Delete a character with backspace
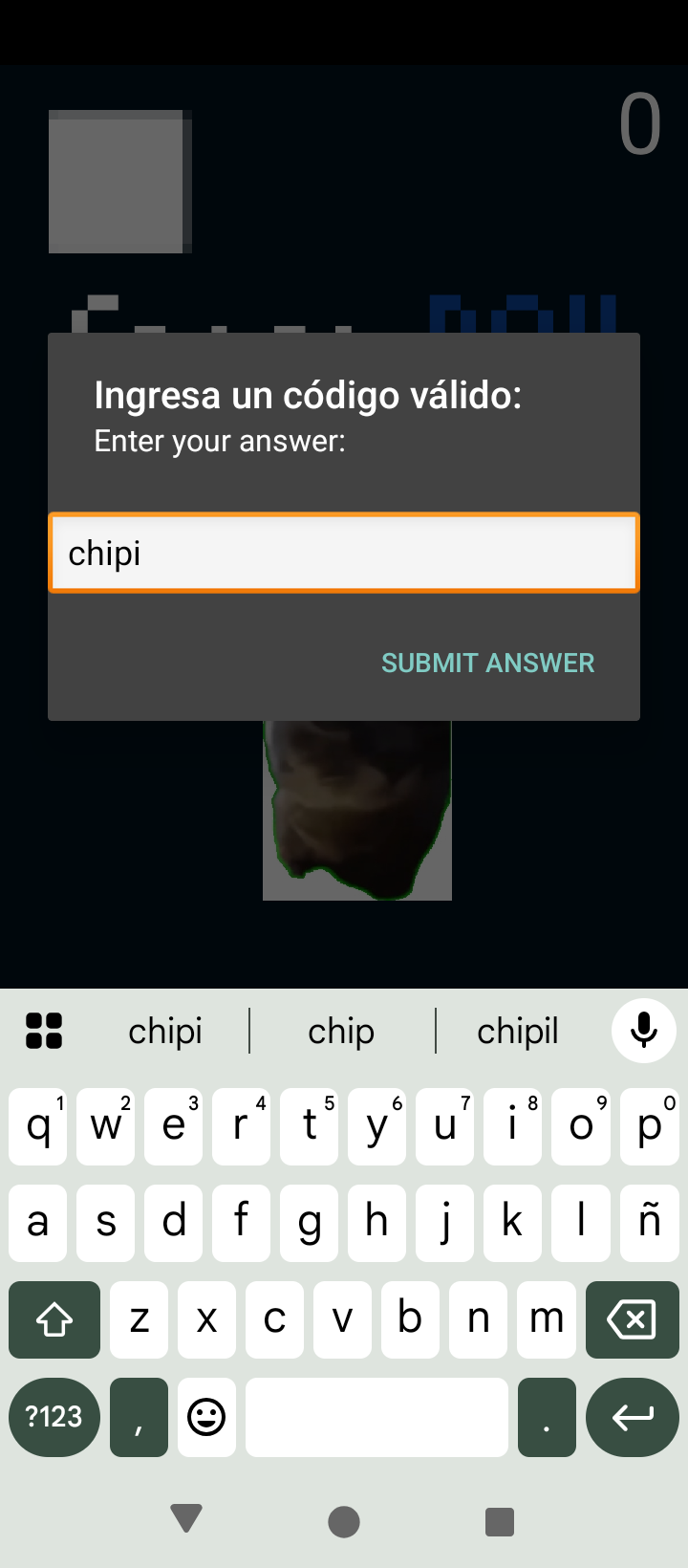 click(632, 1319)
